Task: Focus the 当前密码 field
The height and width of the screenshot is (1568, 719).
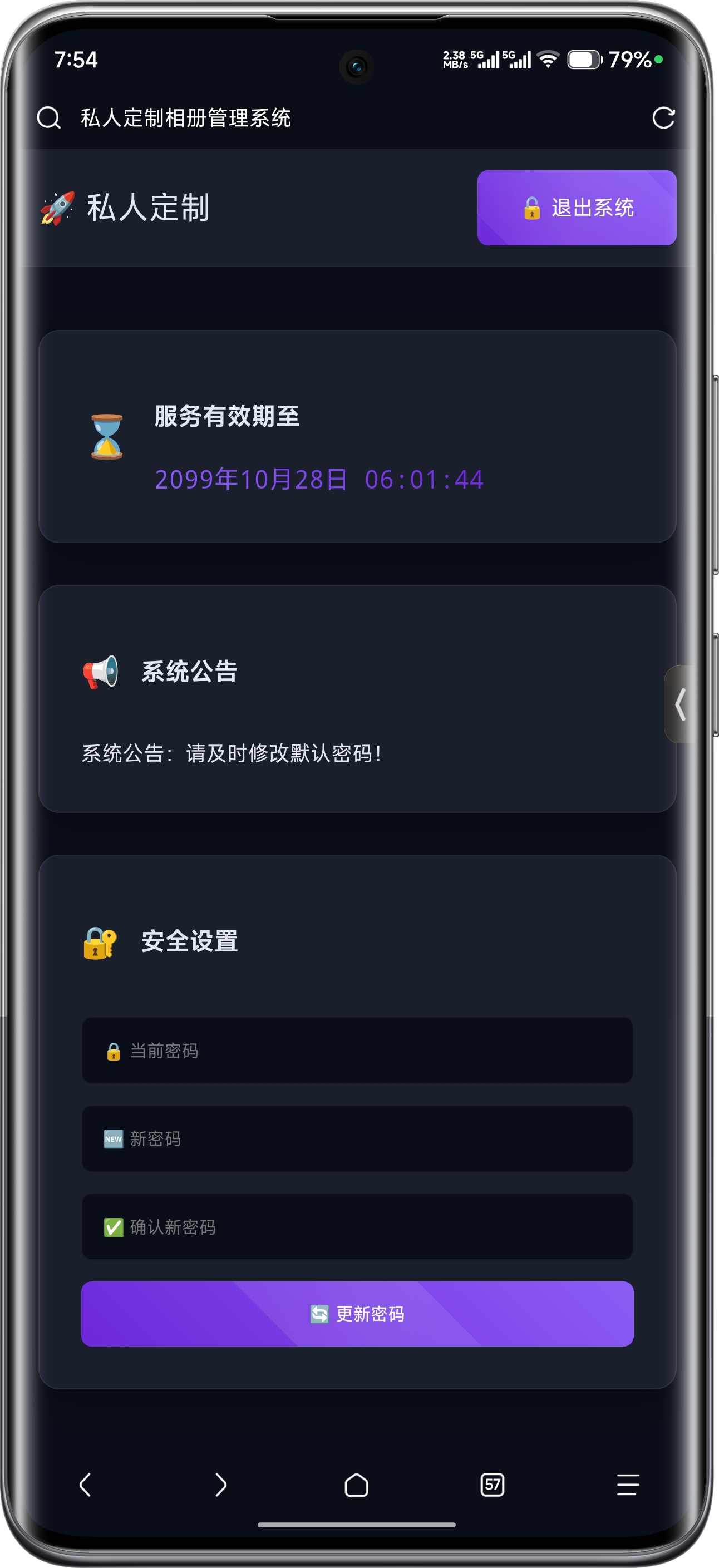Action: click(x=357, y=1051)
